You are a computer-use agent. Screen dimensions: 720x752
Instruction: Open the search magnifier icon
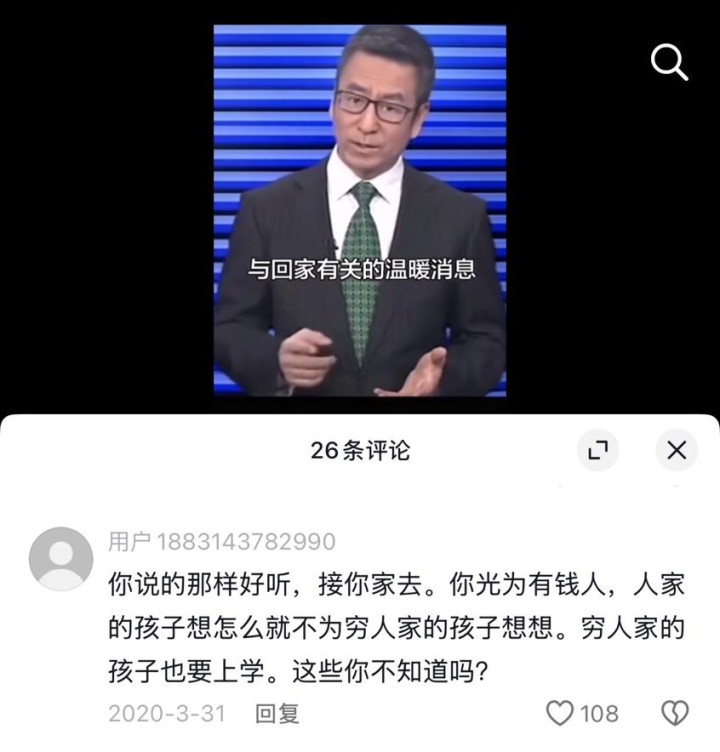669,62
